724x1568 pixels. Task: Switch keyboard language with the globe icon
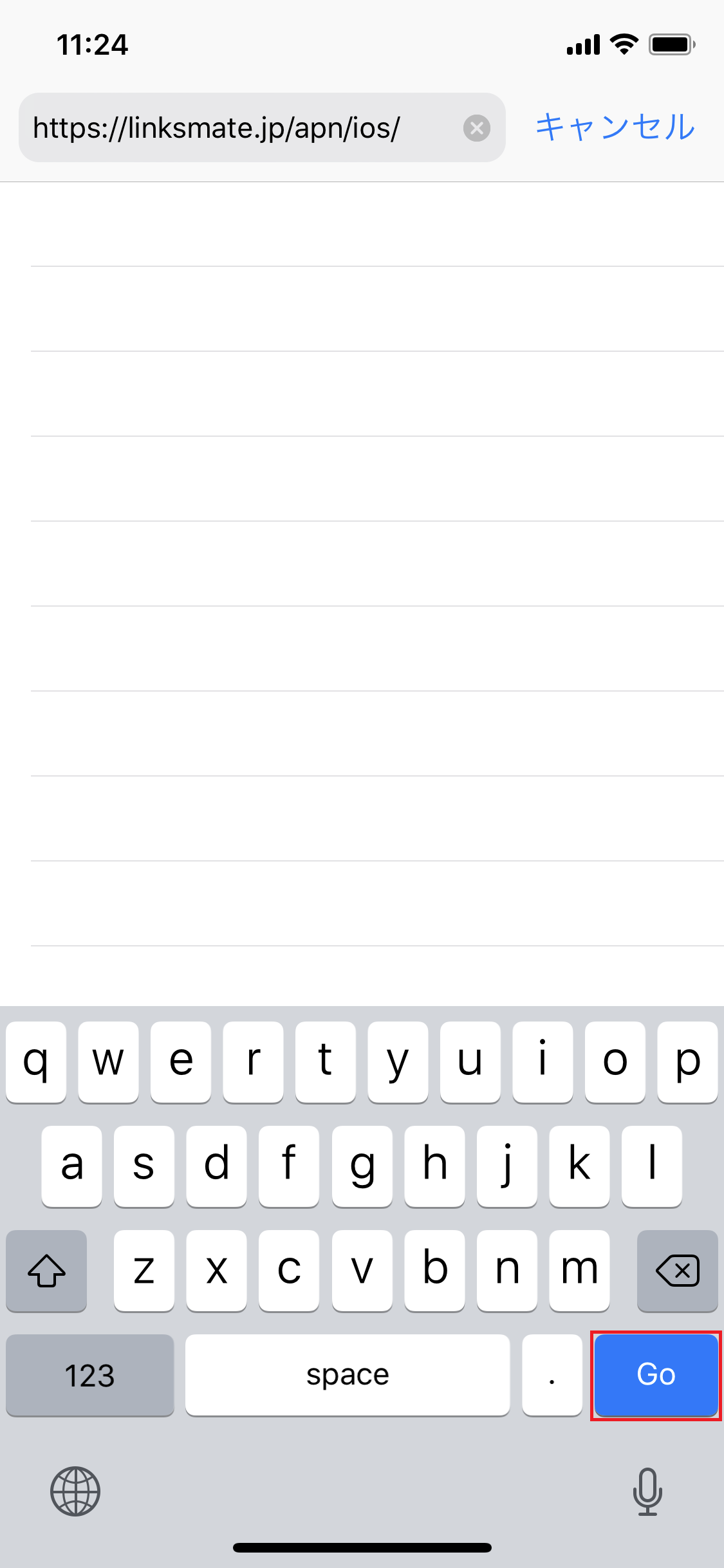75,1491
